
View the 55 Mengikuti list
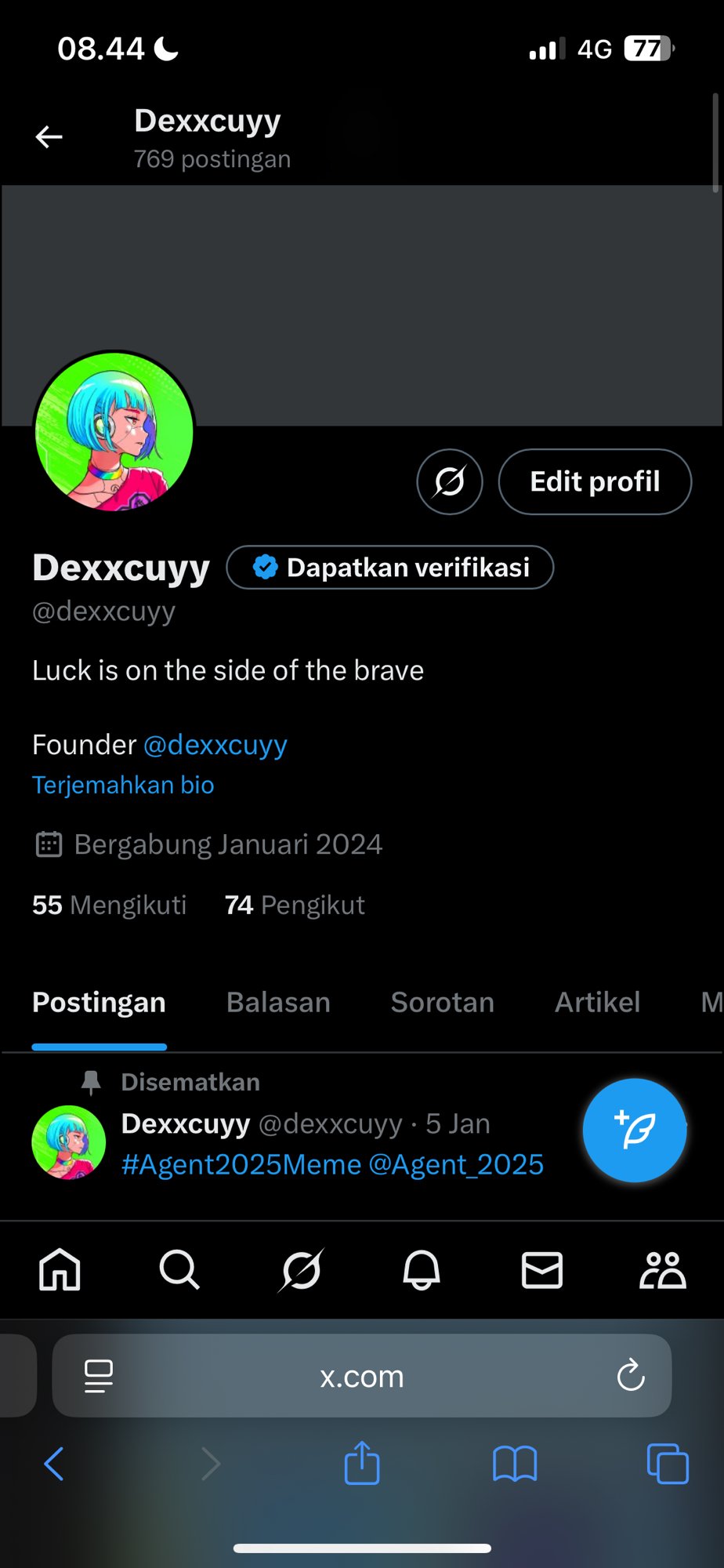(110, 905)
